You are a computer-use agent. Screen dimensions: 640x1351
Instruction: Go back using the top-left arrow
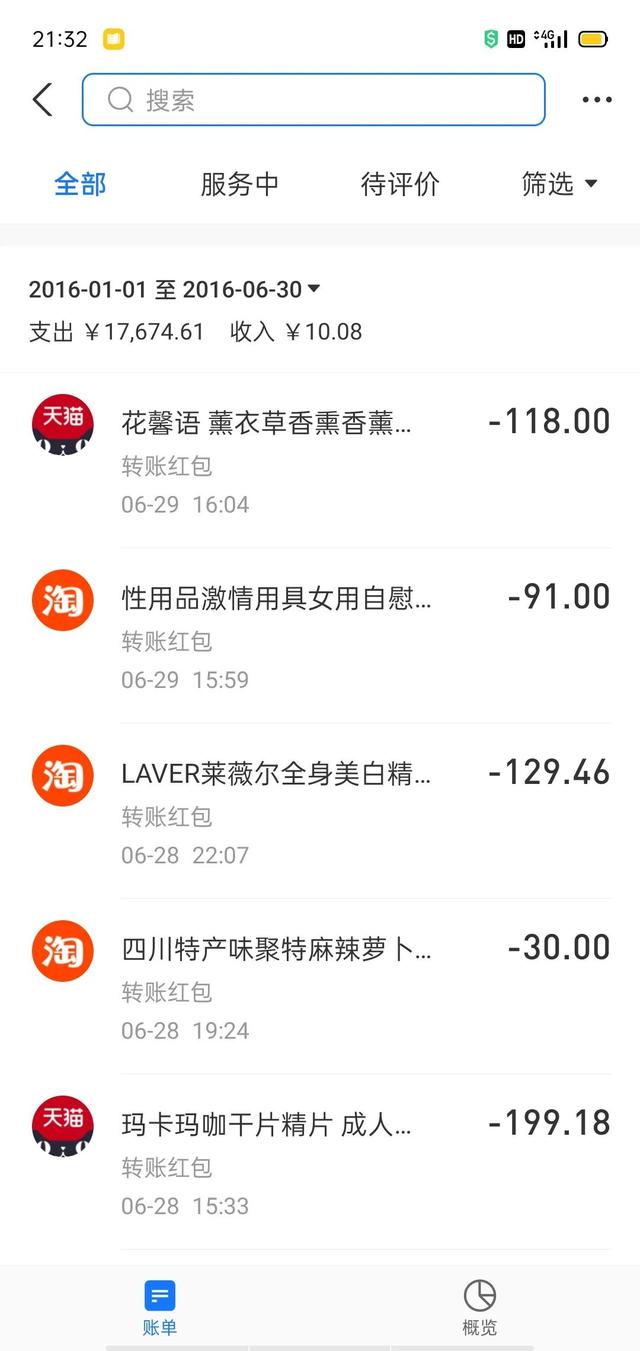42,100
